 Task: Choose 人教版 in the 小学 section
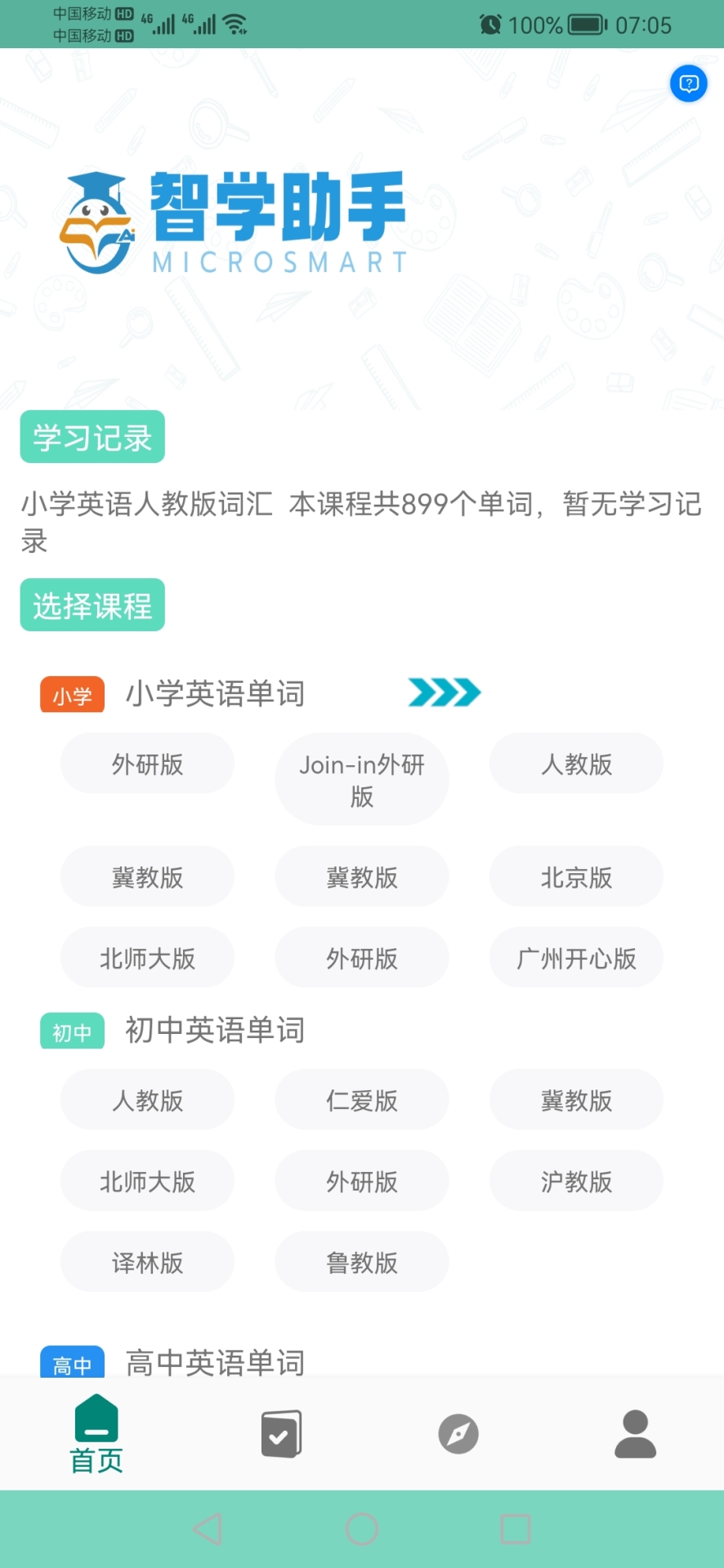pyautogui.click(x=575, y=764)
